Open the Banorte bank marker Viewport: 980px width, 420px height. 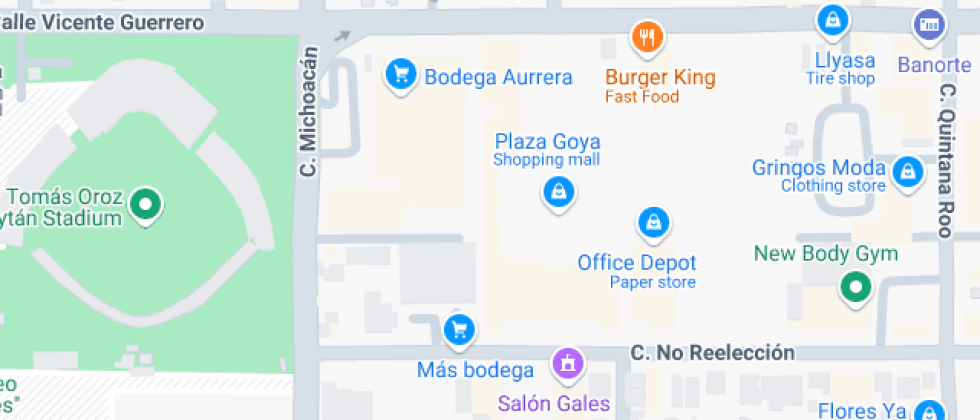pyautogui.click(x=929, y=24)
